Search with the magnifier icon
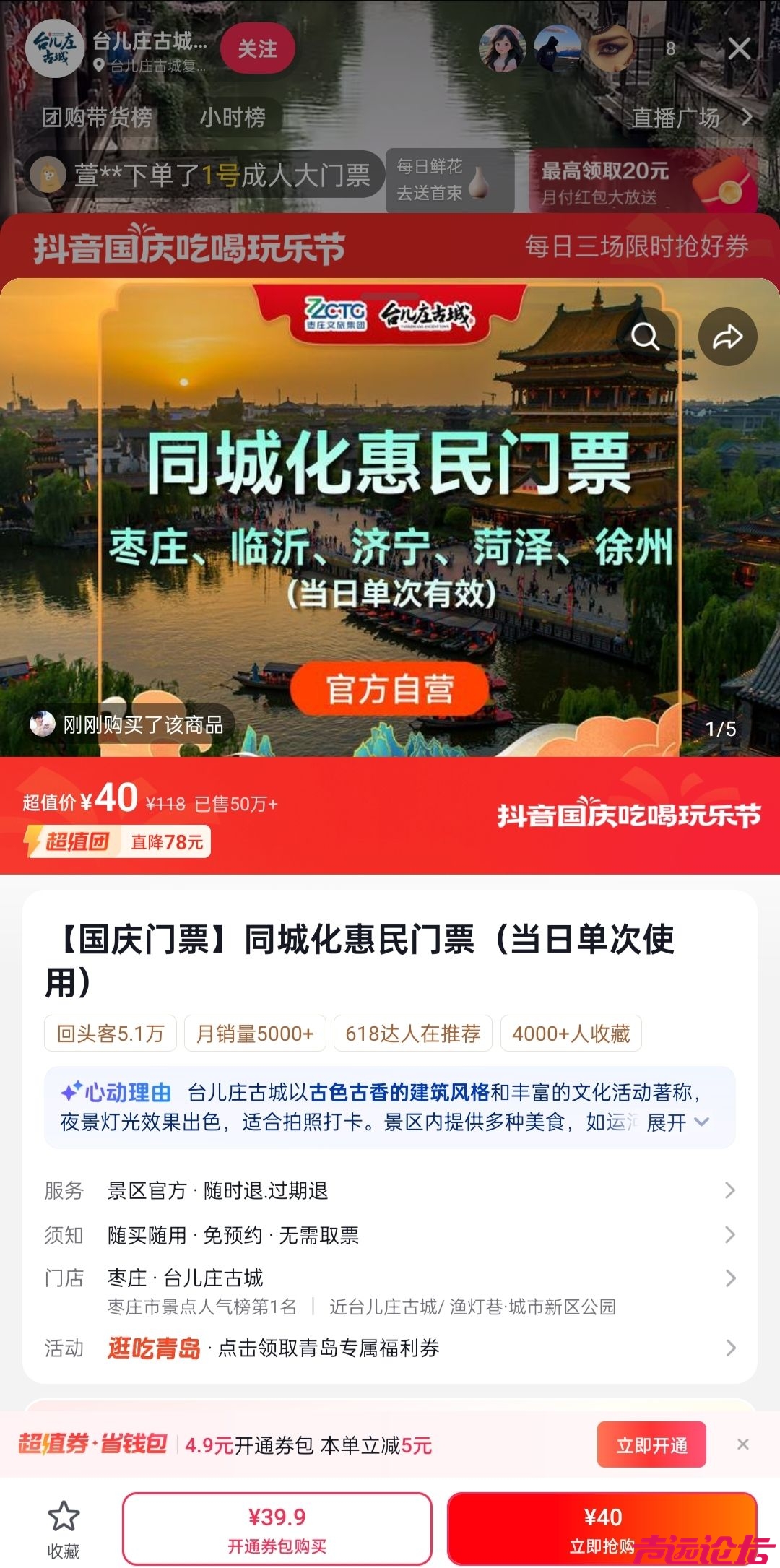The width and height of the screenshot is (780, 1568). pyautogui.click(x=645, y=337)
